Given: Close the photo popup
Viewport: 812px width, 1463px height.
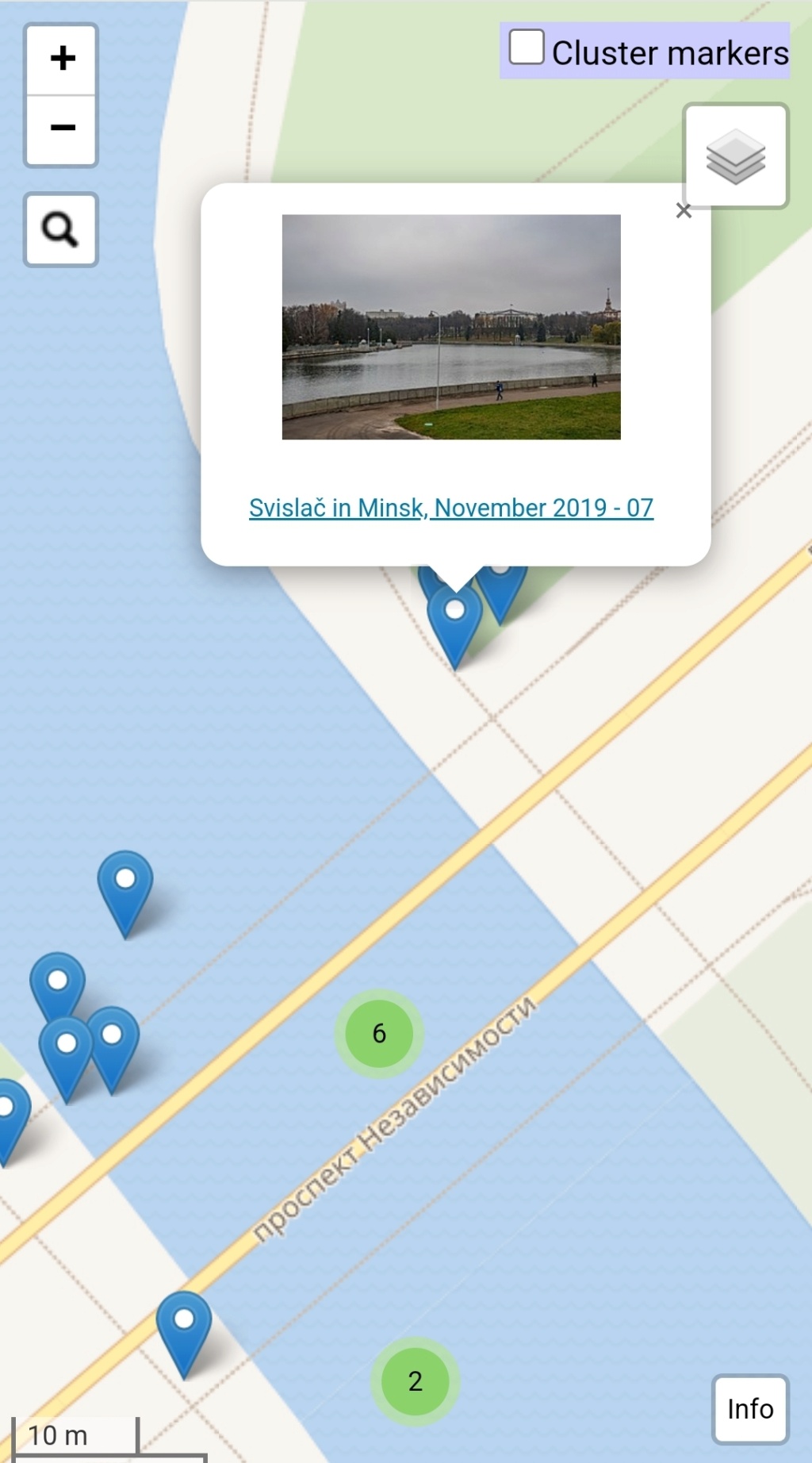Looking at the screenshot, I should point(684,211).
